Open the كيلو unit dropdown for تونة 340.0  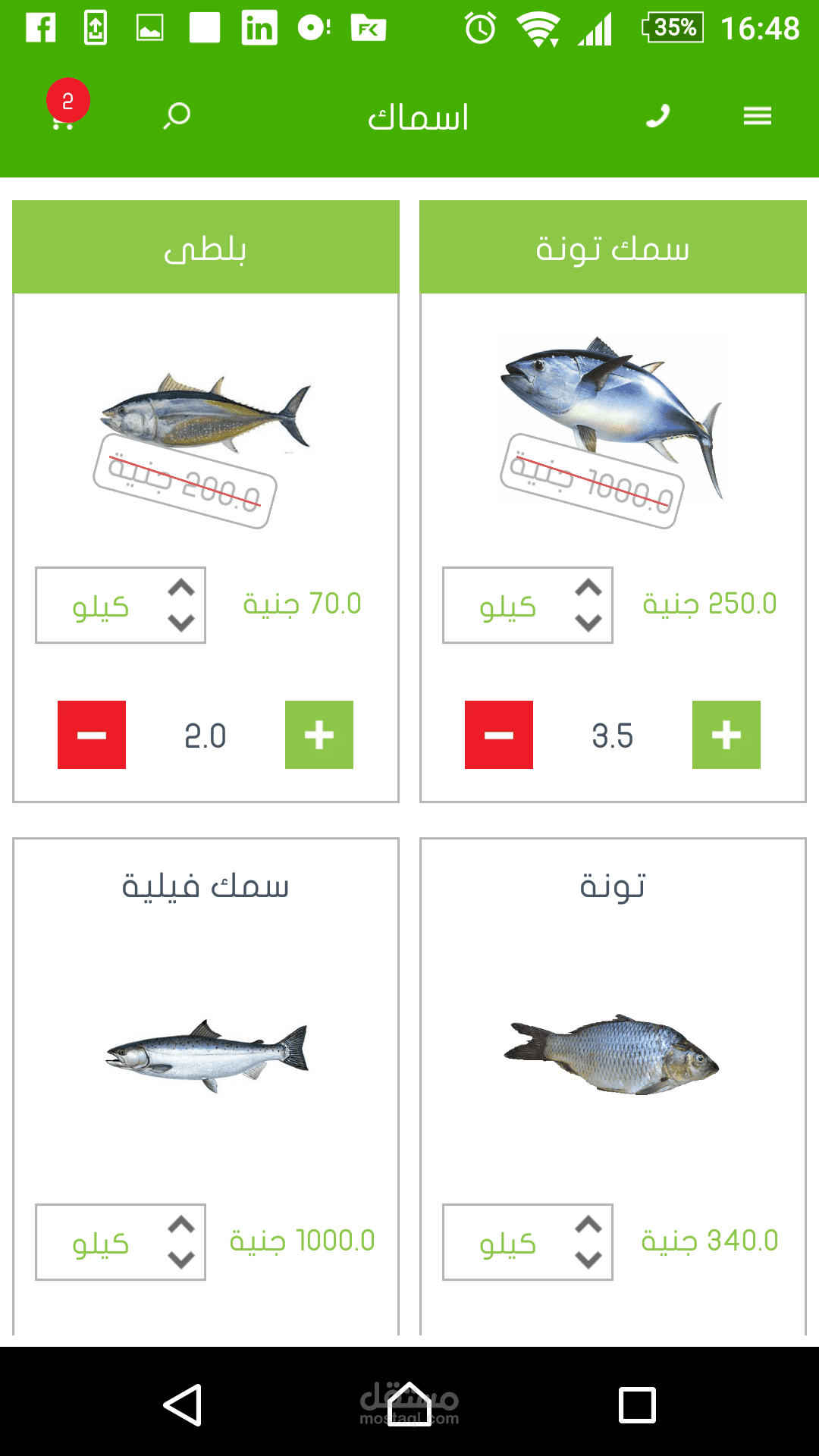click(528, 1242)
